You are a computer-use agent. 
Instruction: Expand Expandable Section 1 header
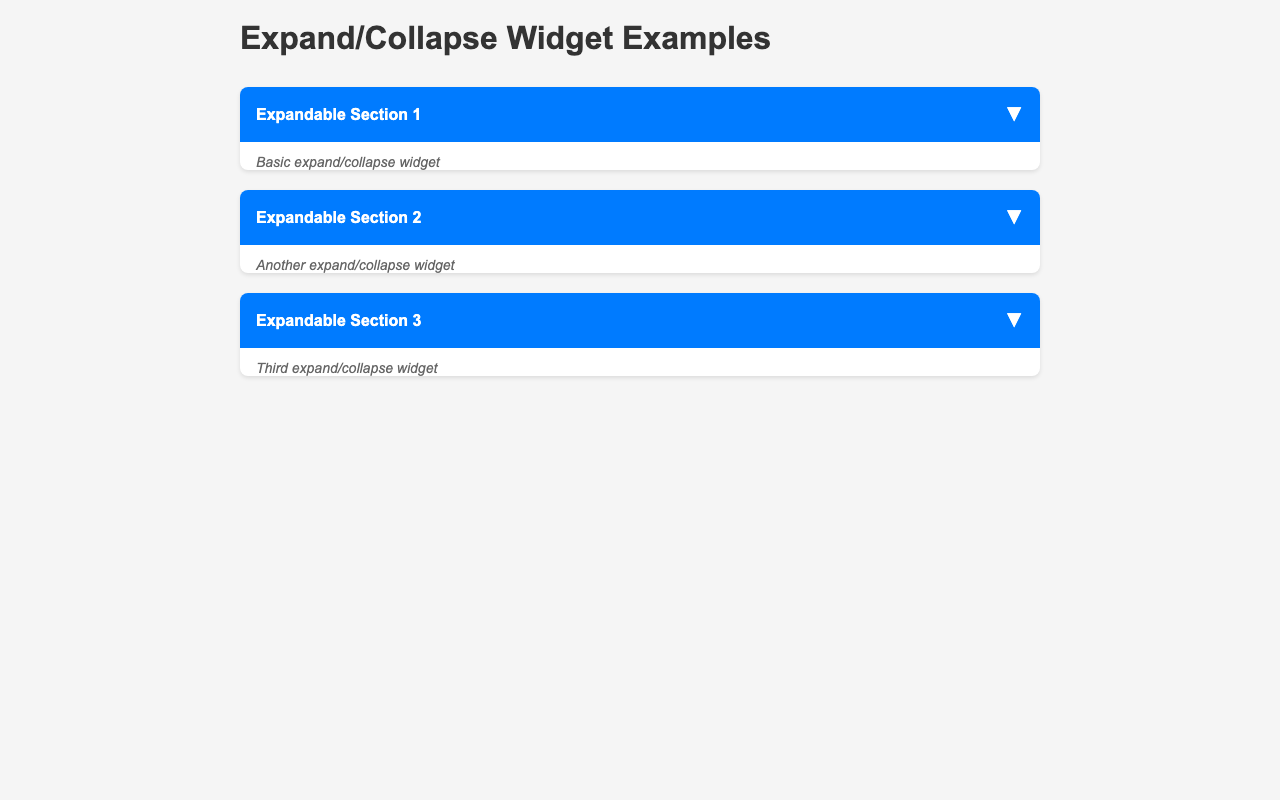tap(639, 114)
